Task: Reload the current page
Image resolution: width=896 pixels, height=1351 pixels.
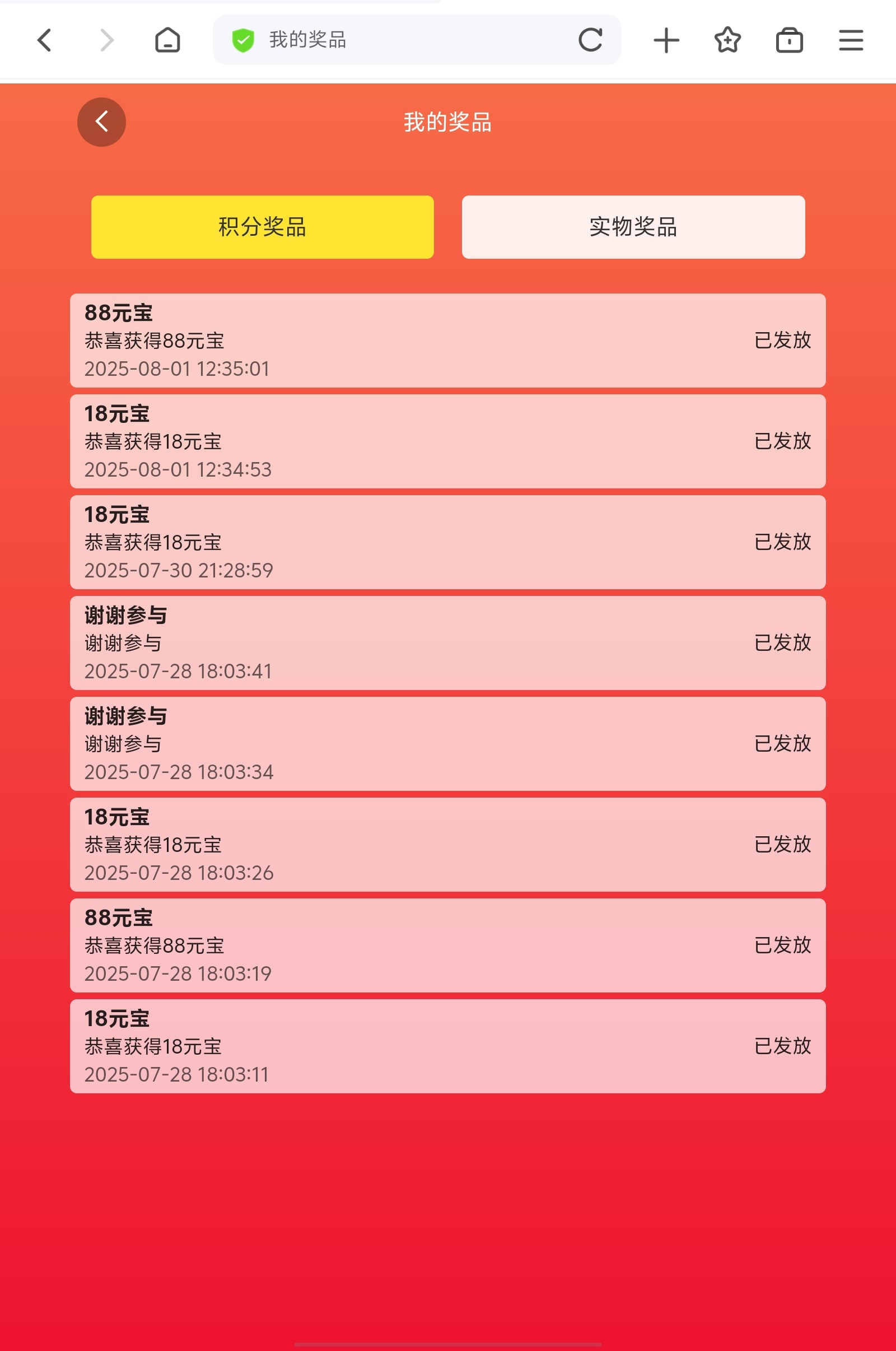Action: 590,40
